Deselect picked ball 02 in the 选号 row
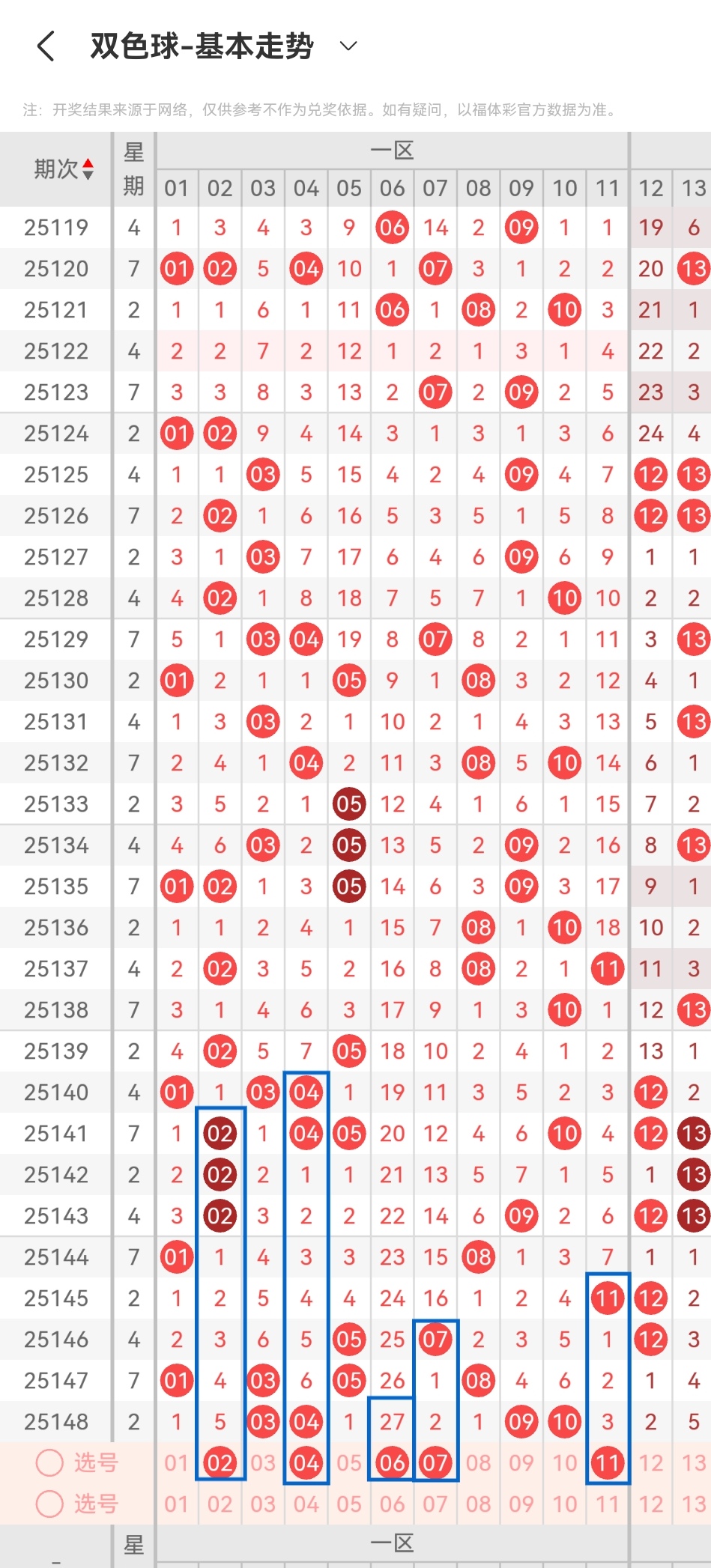Viewport: 711px width, 1568px height. coord(220,1462)
